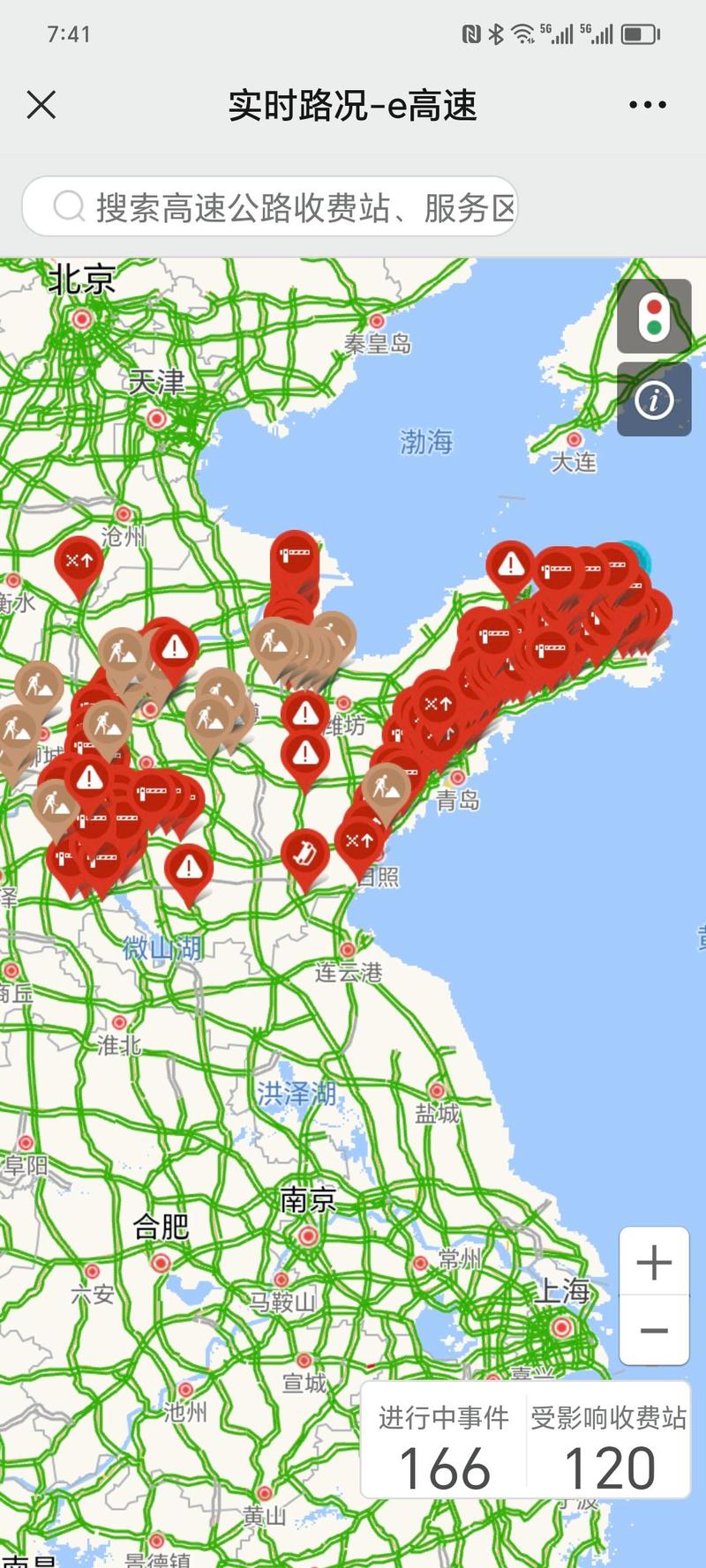Click the ×↑ closure marker near 日照

[360, 841]
